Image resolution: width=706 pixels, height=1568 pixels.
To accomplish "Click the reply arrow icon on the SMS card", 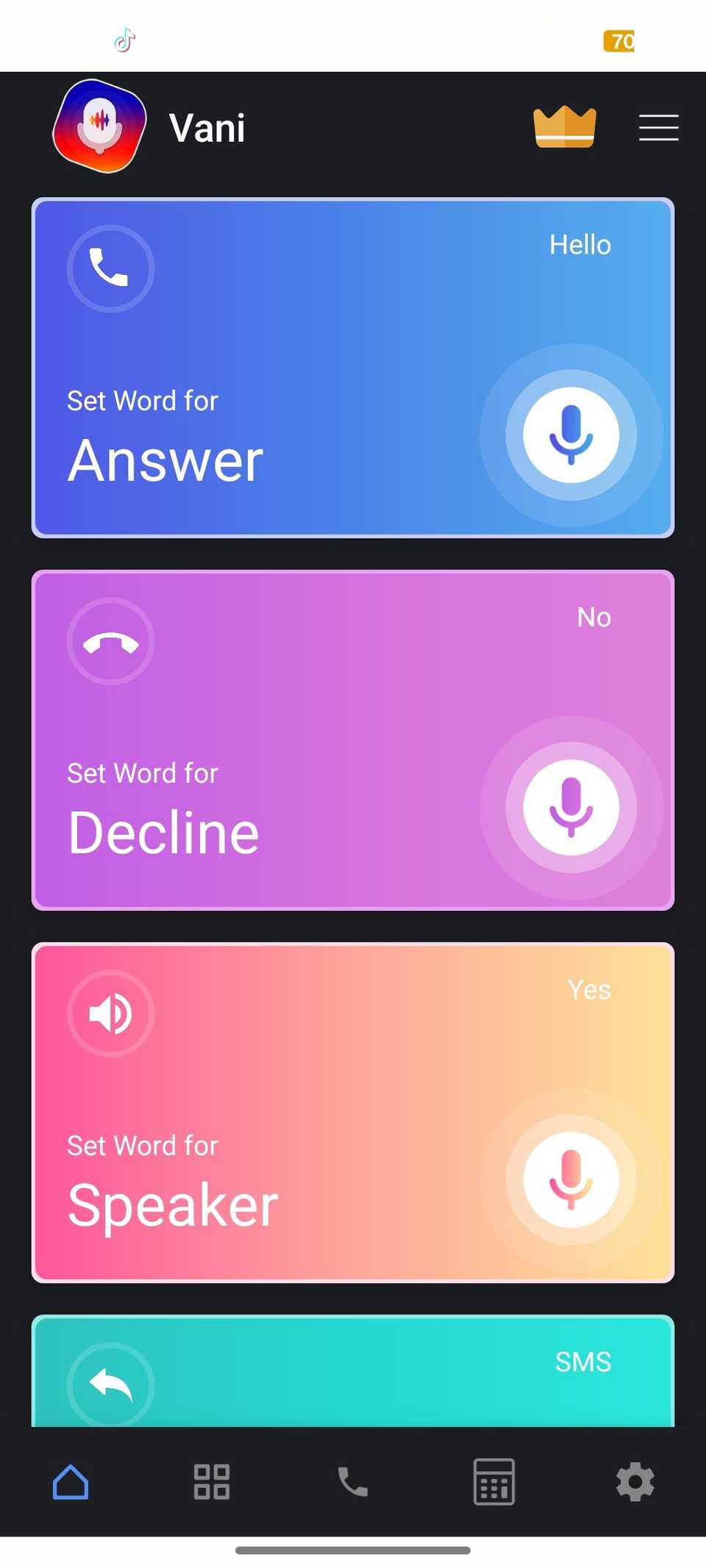I will coord(110,1385).
